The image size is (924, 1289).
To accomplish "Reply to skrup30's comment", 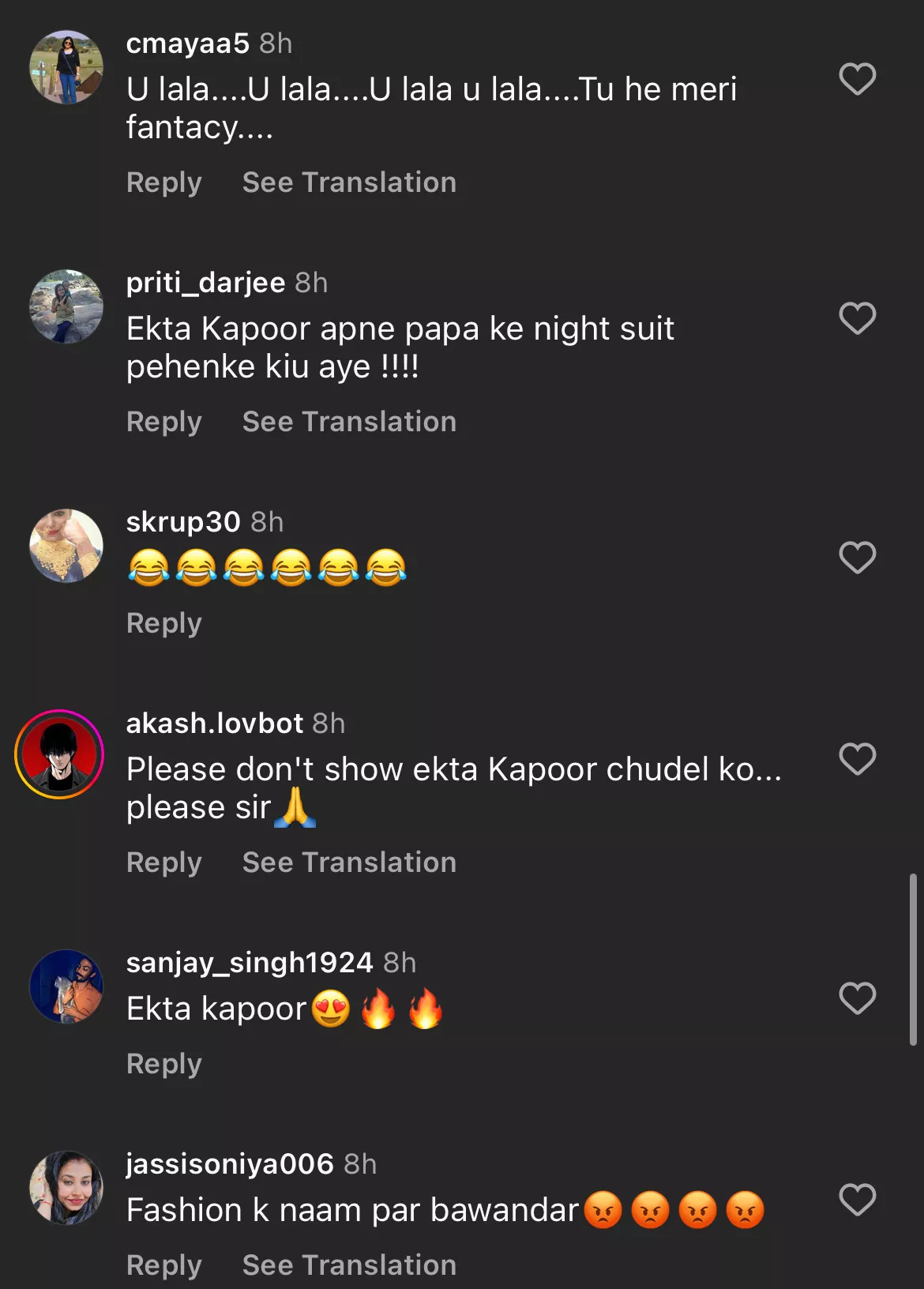I will click(x=164, y=623).
